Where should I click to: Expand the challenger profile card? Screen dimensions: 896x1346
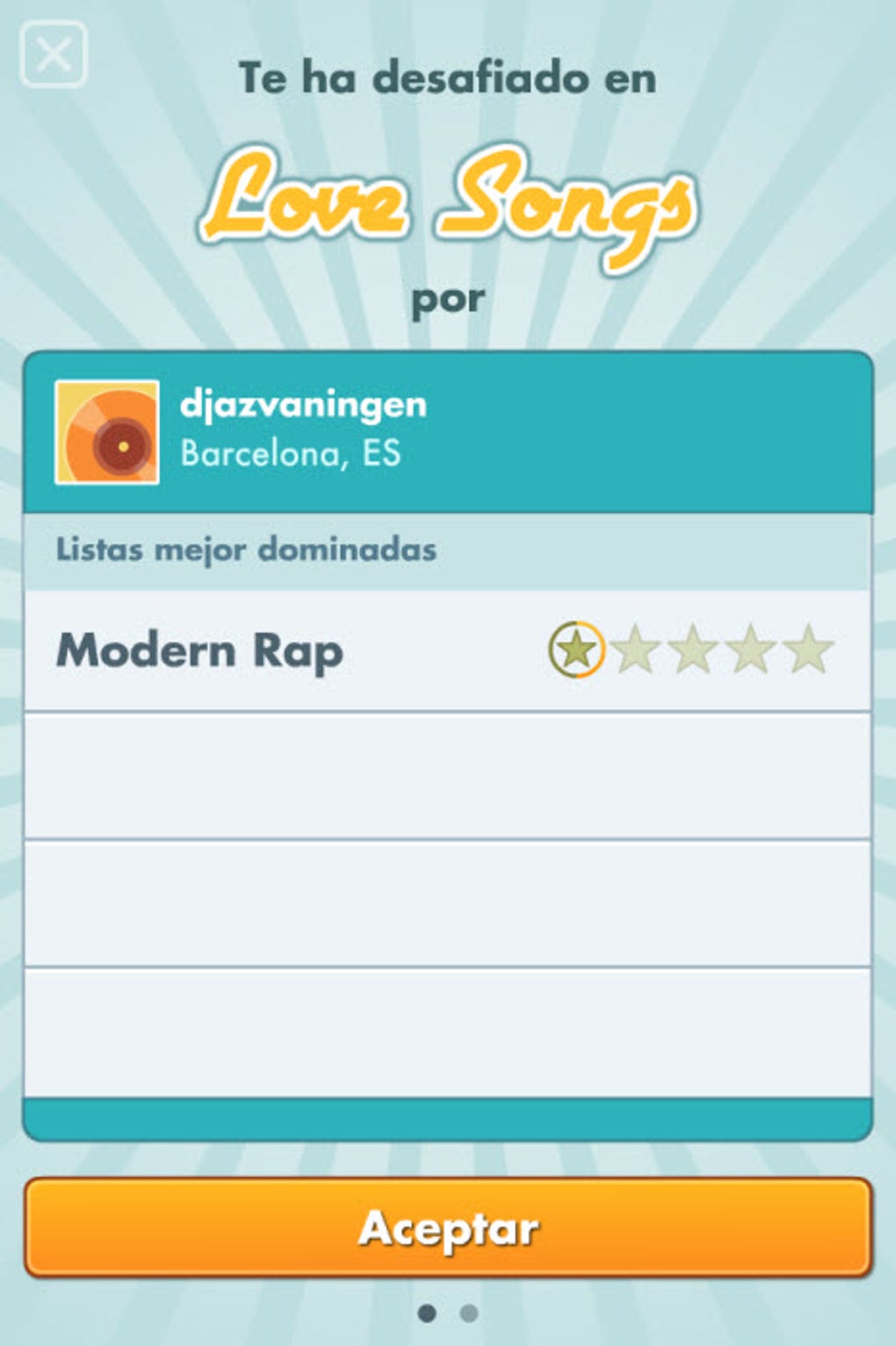pyautogui.click(x=448, y=430)
